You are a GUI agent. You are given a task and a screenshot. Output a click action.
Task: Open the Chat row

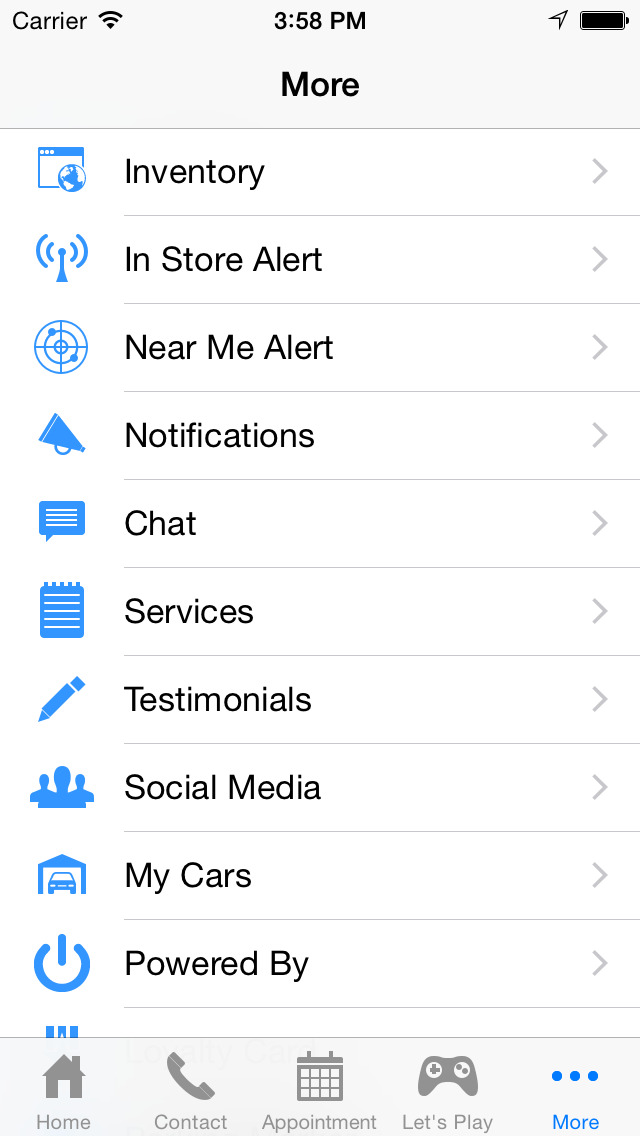coord(320,524)
